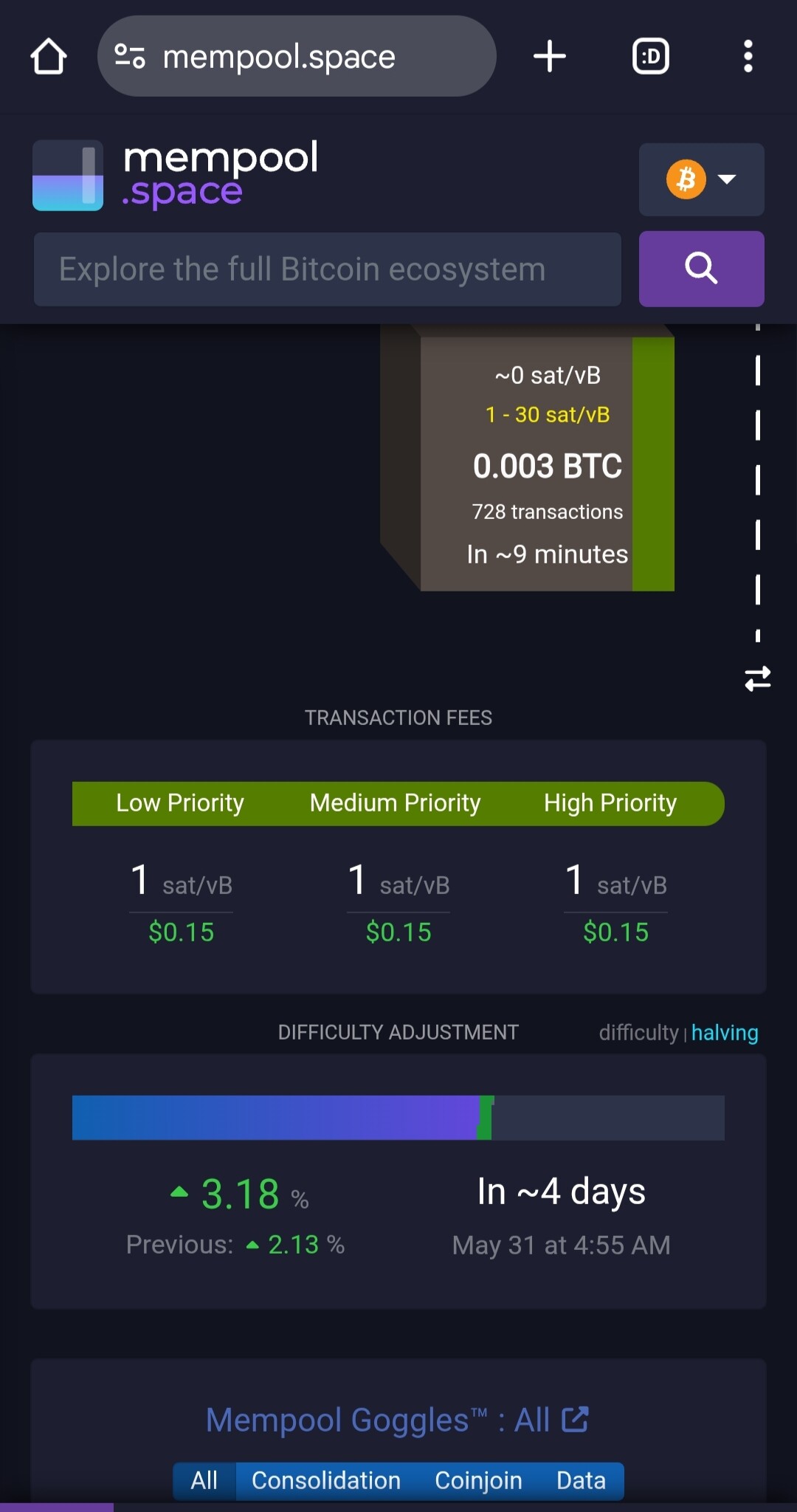Select the Coinjoin goggles filter
Screen dimensions: 797x1512
(x=478, y=1481)
